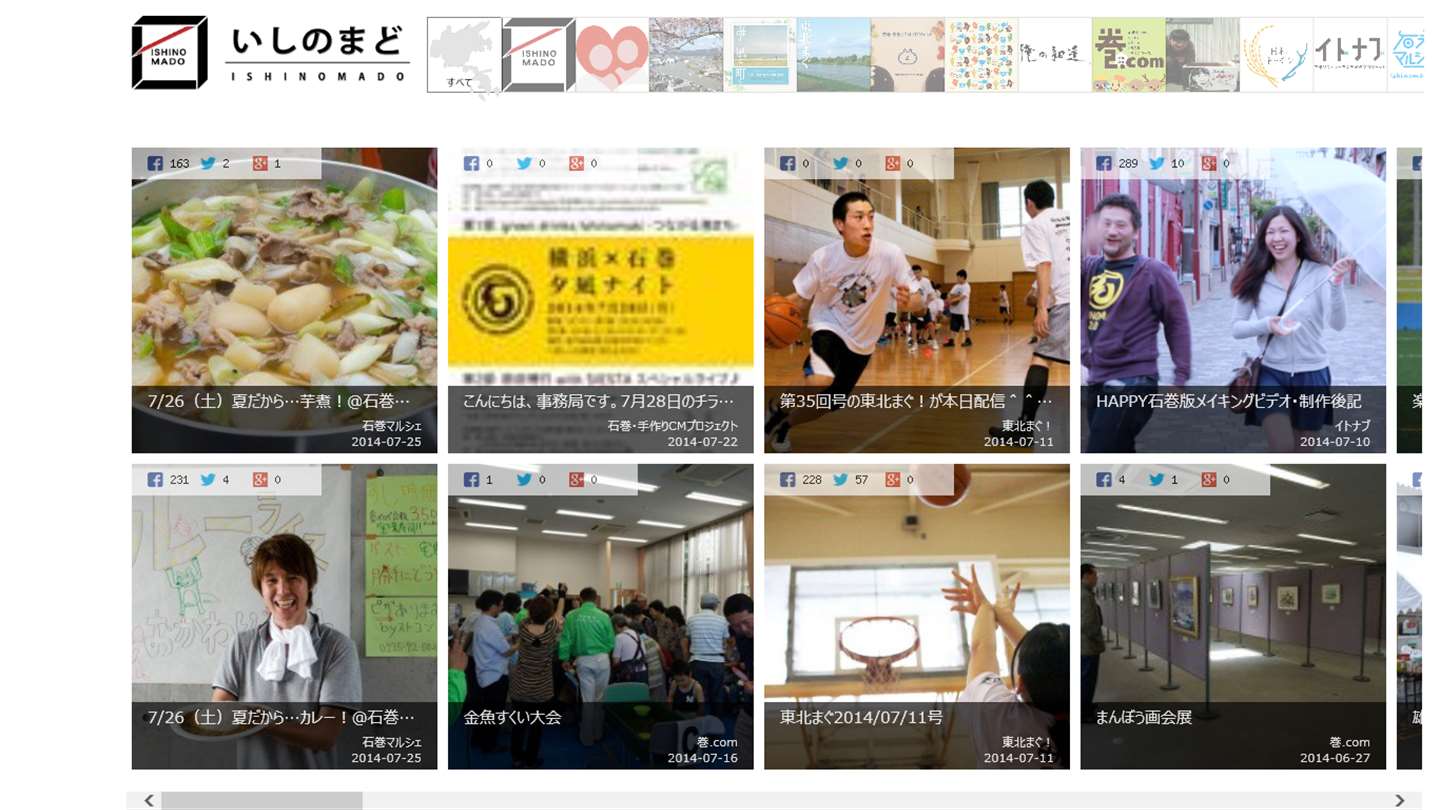The image size is (1440, 810).
Task: Open the 金魚すくい大会 post
Action: [600, 616]
